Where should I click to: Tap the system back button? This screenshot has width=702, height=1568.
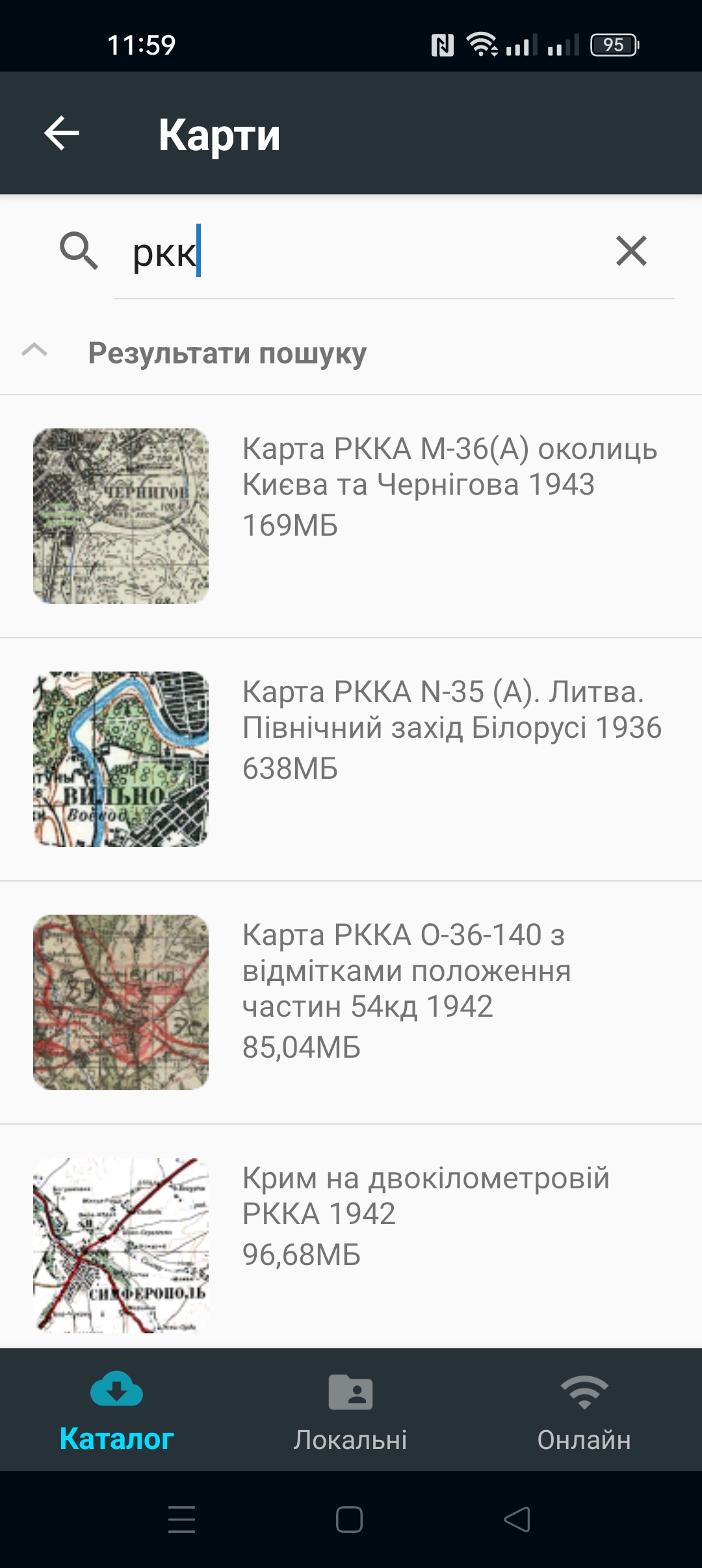[517, 1519]
